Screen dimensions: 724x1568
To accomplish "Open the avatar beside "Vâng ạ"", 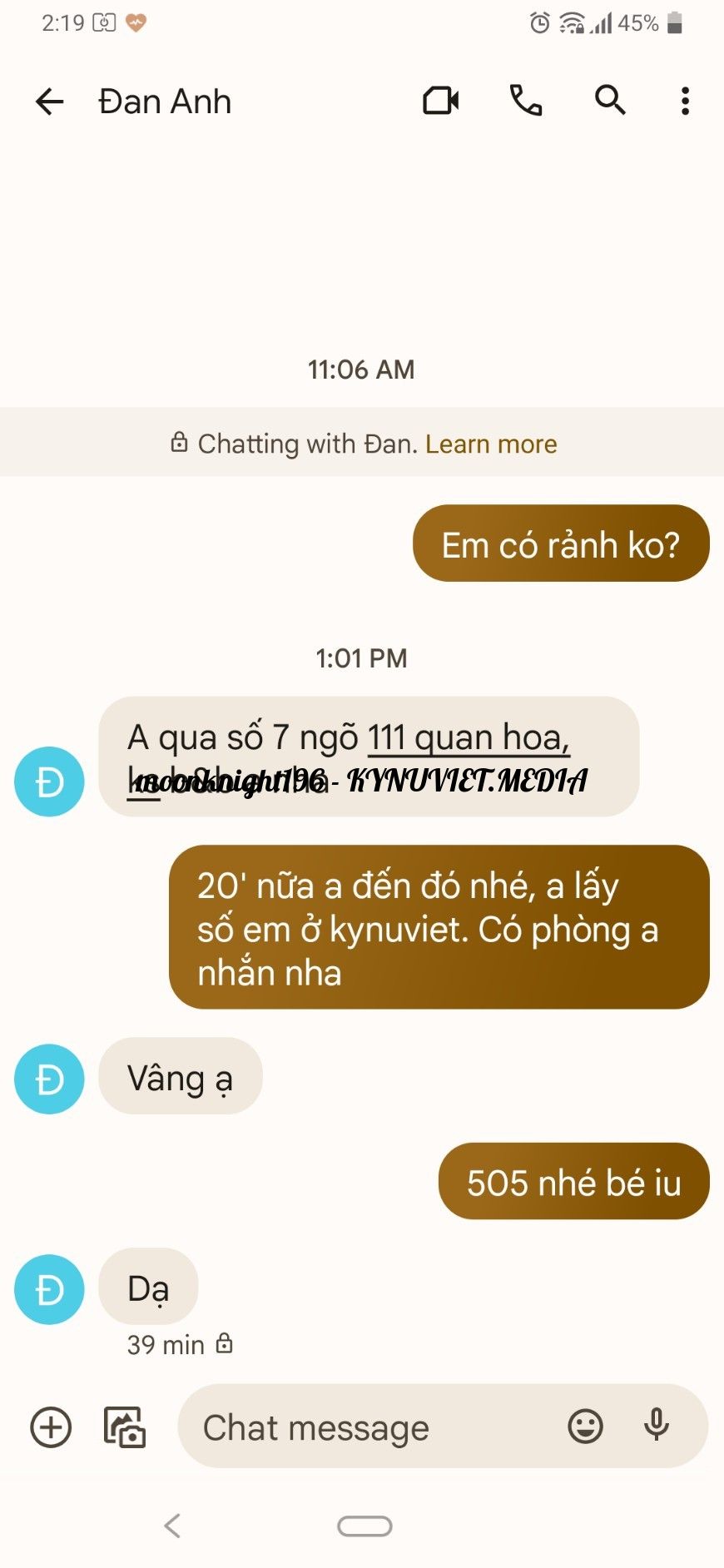I will (x=49, y=1079).
